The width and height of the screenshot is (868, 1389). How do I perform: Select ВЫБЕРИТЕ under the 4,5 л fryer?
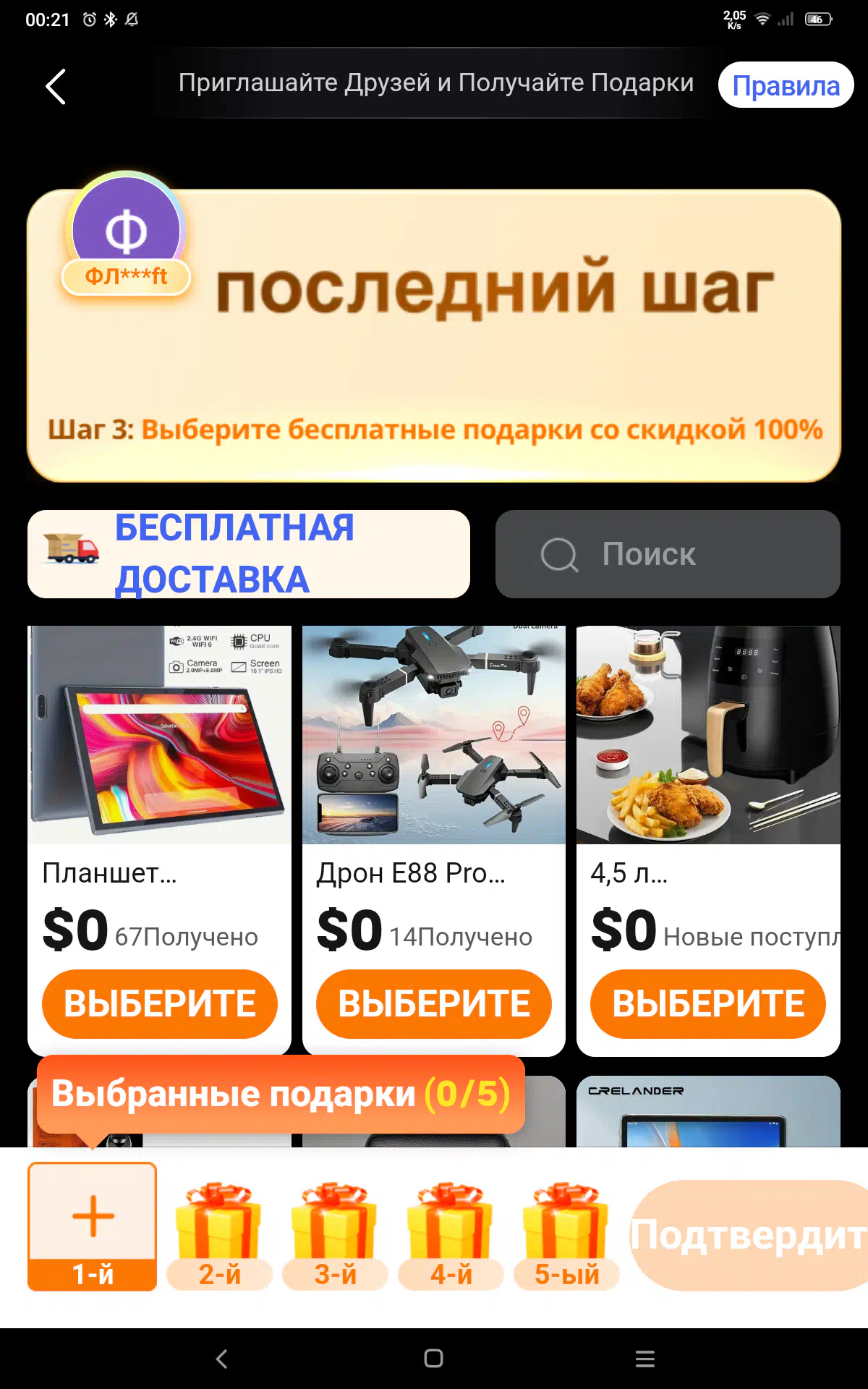pyautogui.click(x=708, y=1003)
